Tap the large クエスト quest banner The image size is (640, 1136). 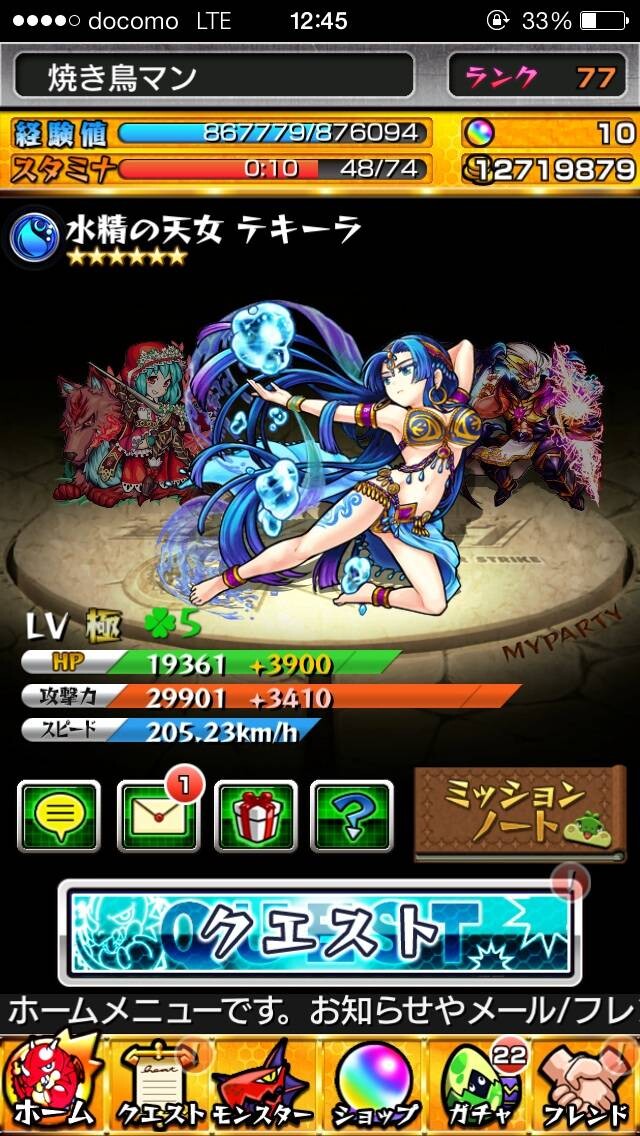(320, 932)
